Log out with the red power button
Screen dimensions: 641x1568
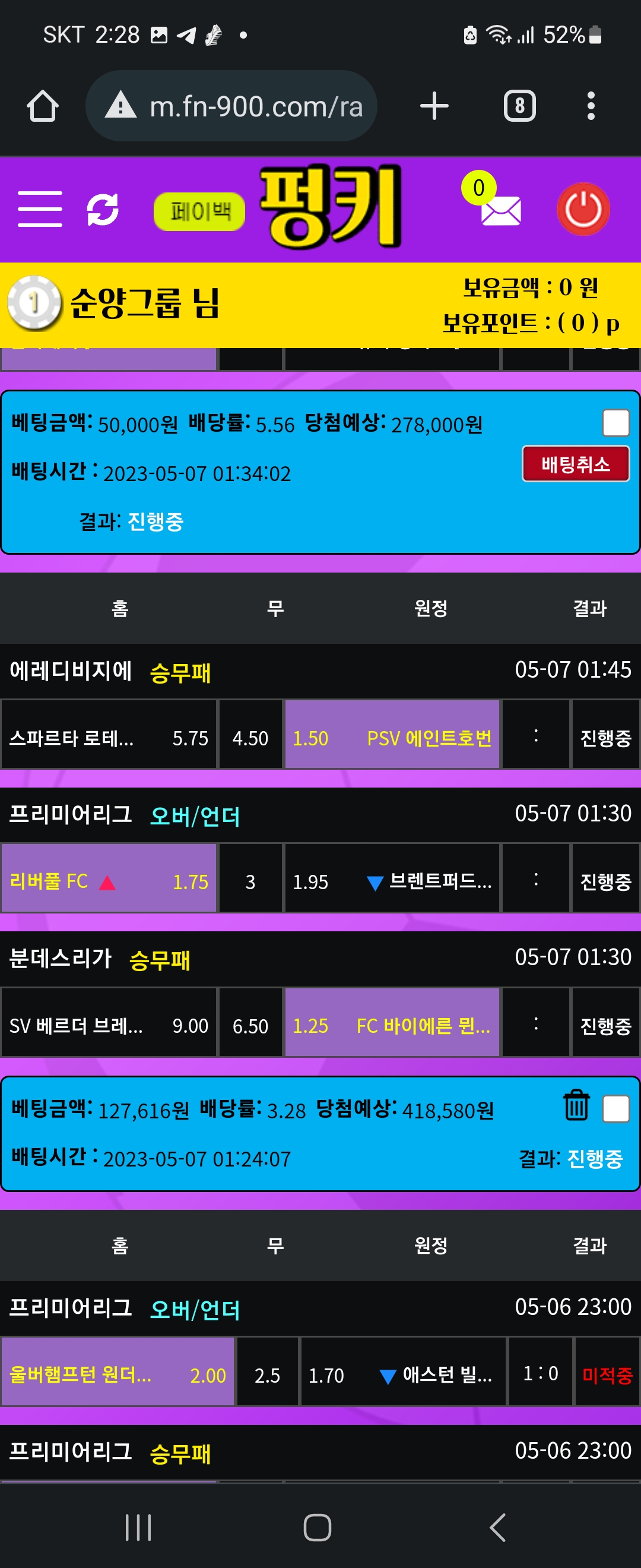(x=583, y=209)
